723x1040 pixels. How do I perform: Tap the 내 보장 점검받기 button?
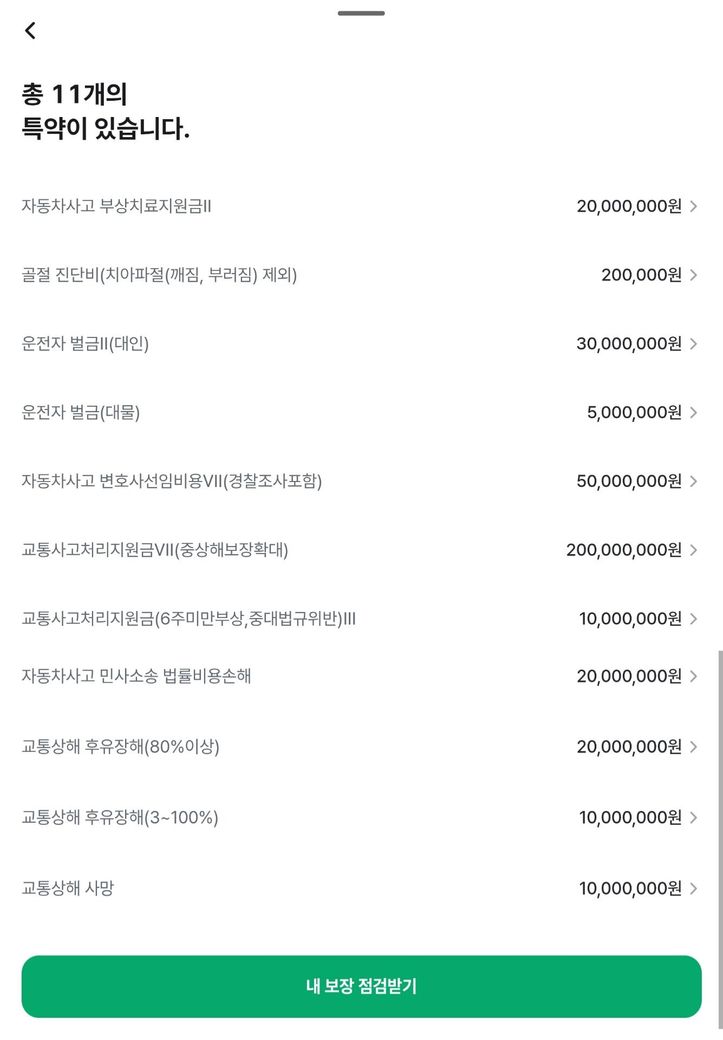tap(361, 987)
